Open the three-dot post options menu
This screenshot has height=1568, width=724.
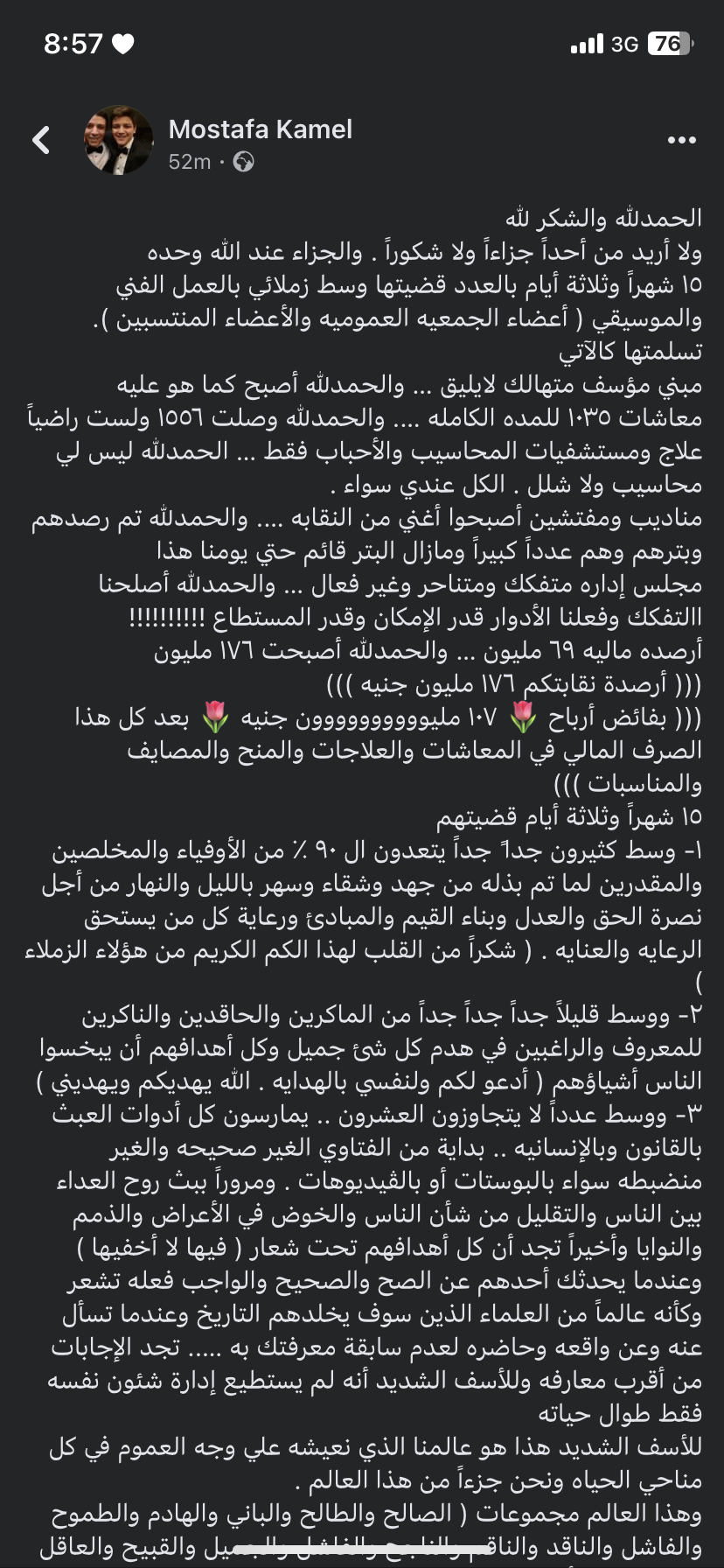click(681, 140)
